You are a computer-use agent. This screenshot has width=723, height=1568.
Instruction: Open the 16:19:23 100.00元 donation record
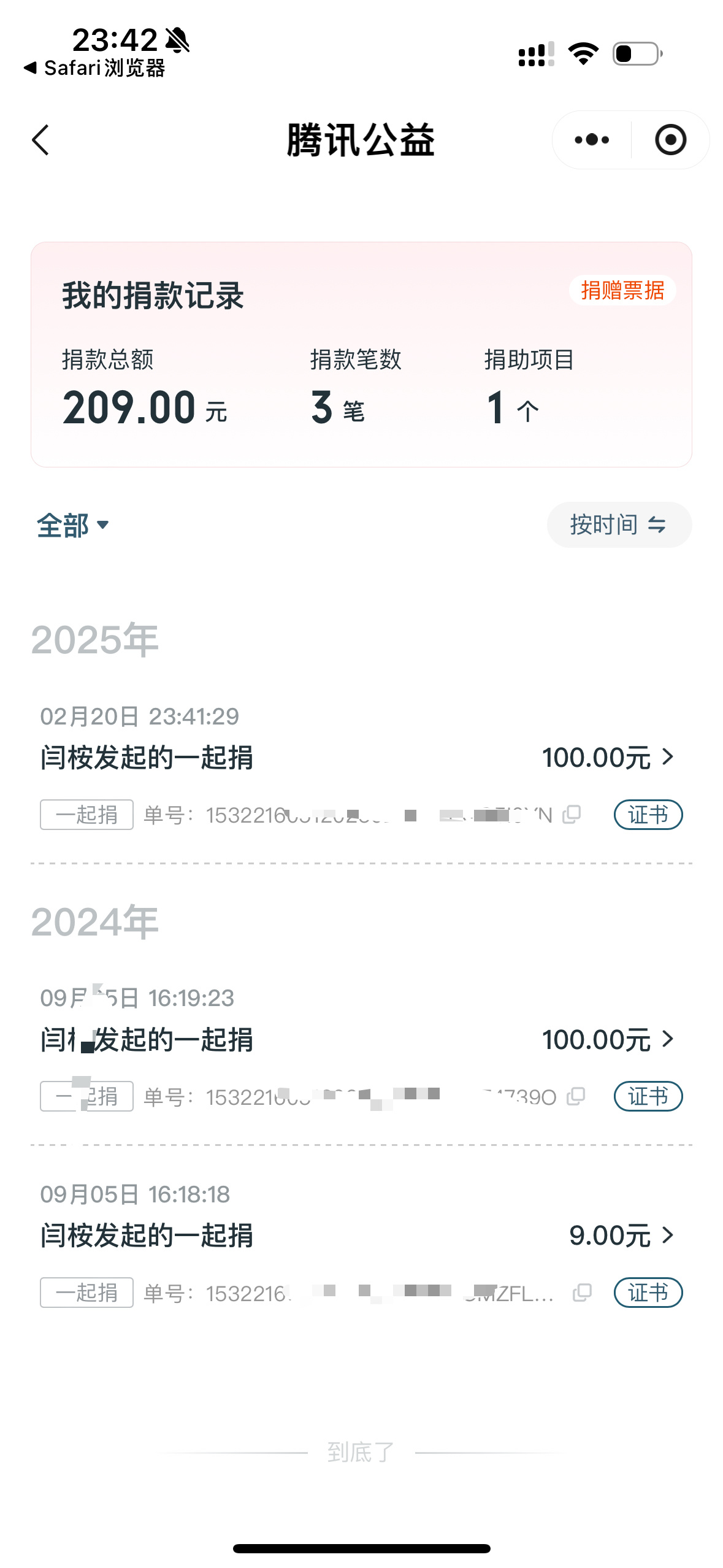pyautogui.click(x=361, y=1039)
